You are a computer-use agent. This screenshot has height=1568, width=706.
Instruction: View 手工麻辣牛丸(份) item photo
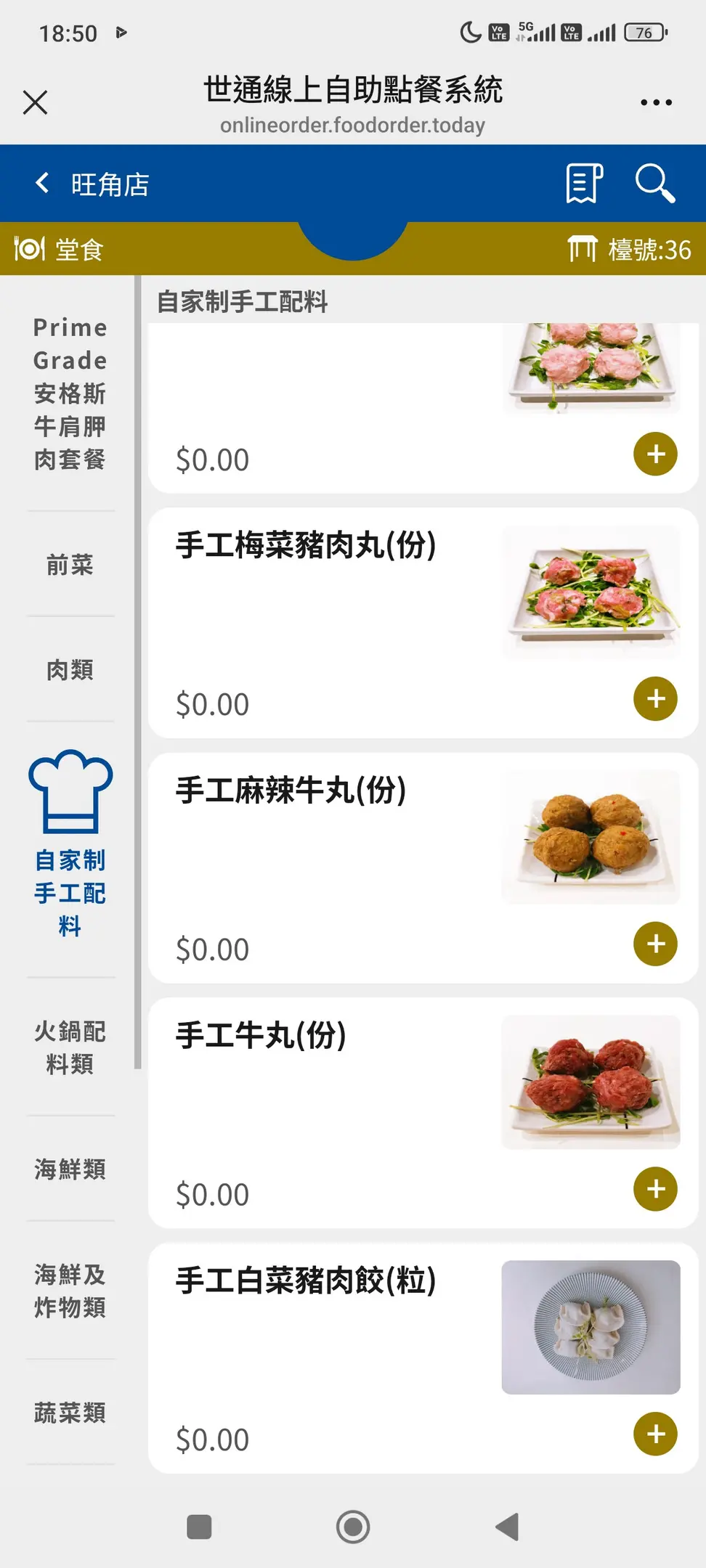pyautogui.click(x=591, y=837)
